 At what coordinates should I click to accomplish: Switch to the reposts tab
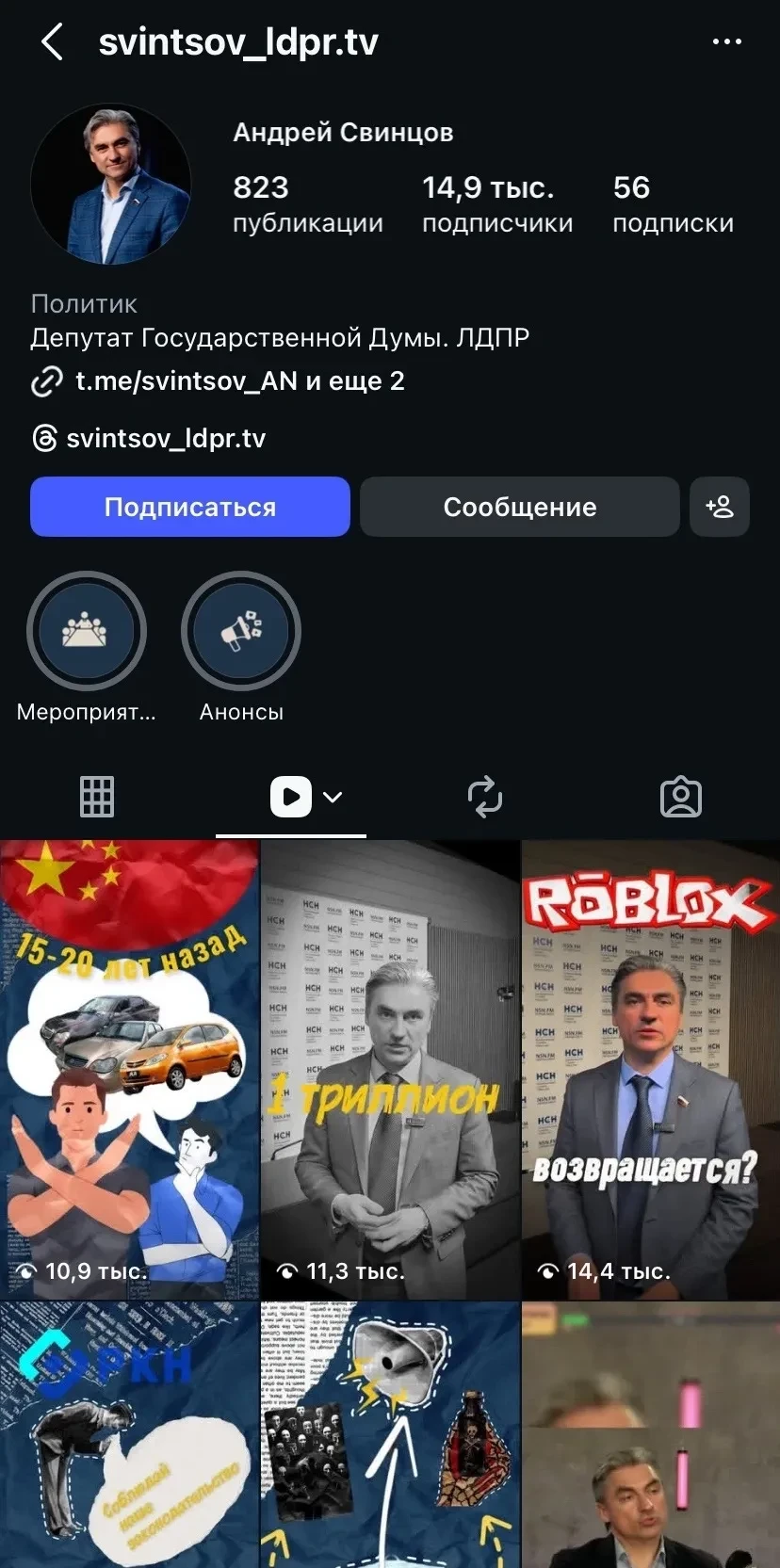(x=485, y=797)
